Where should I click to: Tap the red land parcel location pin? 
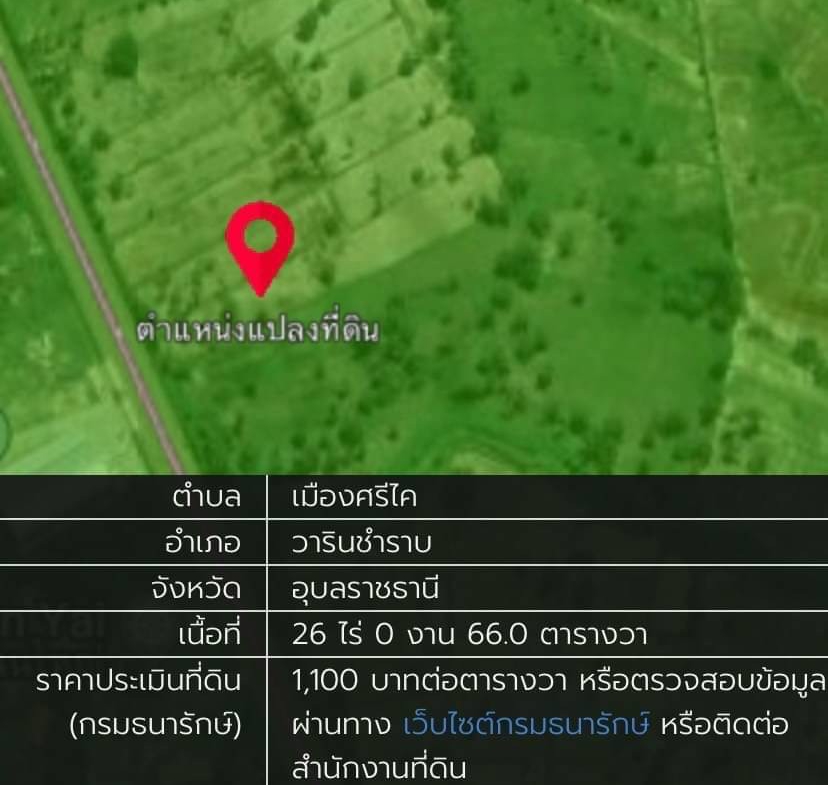(260, 243)
